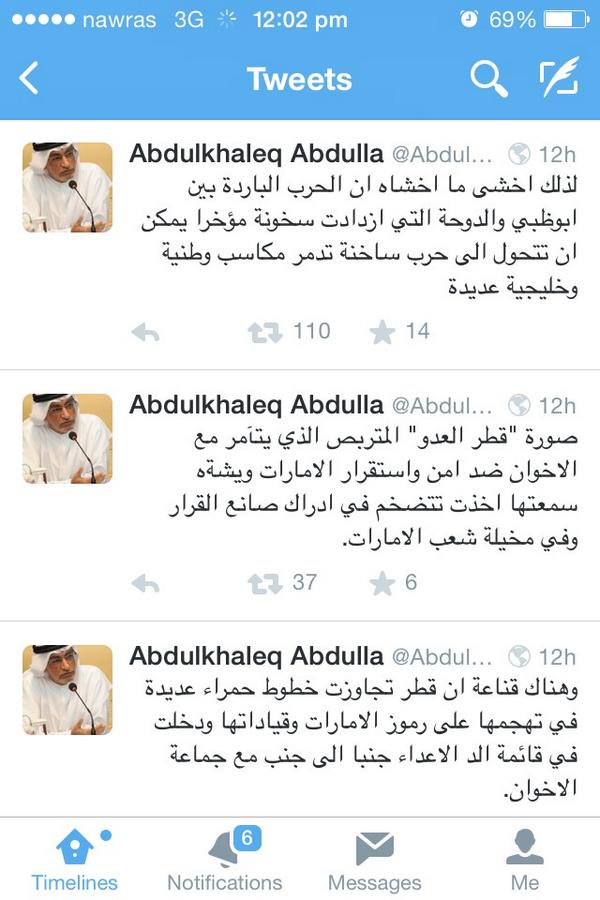The image size is (600, 900).
Task: Open the Notifications tab
Action: (225, 862)
